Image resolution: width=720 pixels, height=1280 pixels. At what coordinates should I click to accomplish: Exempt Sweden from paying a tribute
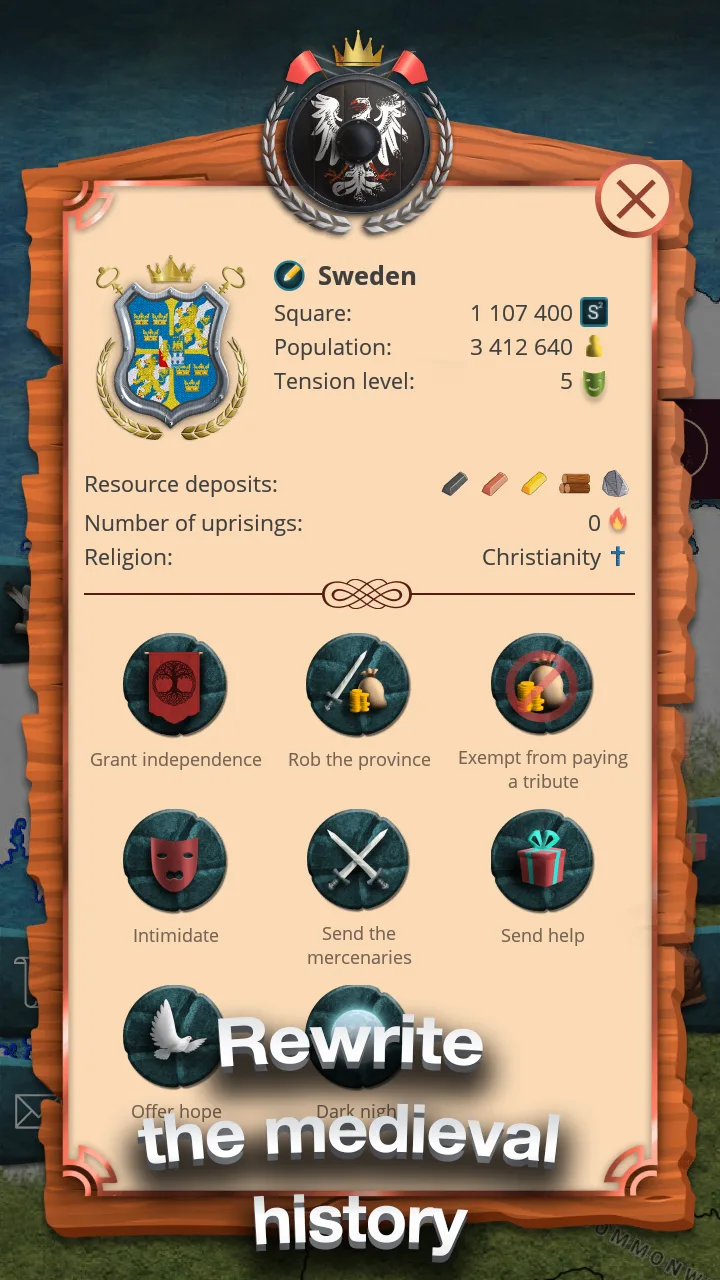pyautogui.click(x=542, y=686)
